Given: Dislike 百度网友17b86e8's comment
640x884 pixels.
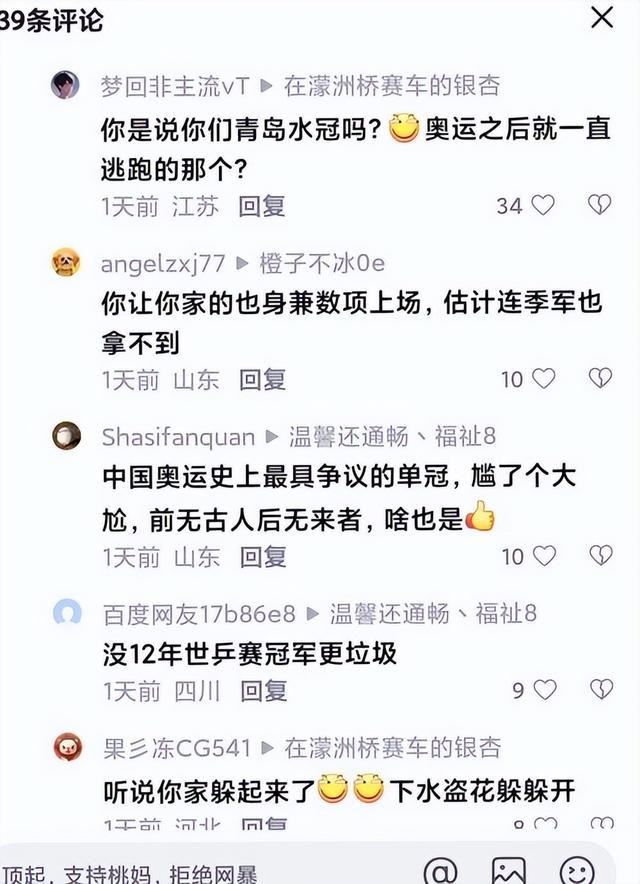Looking at the screenshot, I should (601, 690).
